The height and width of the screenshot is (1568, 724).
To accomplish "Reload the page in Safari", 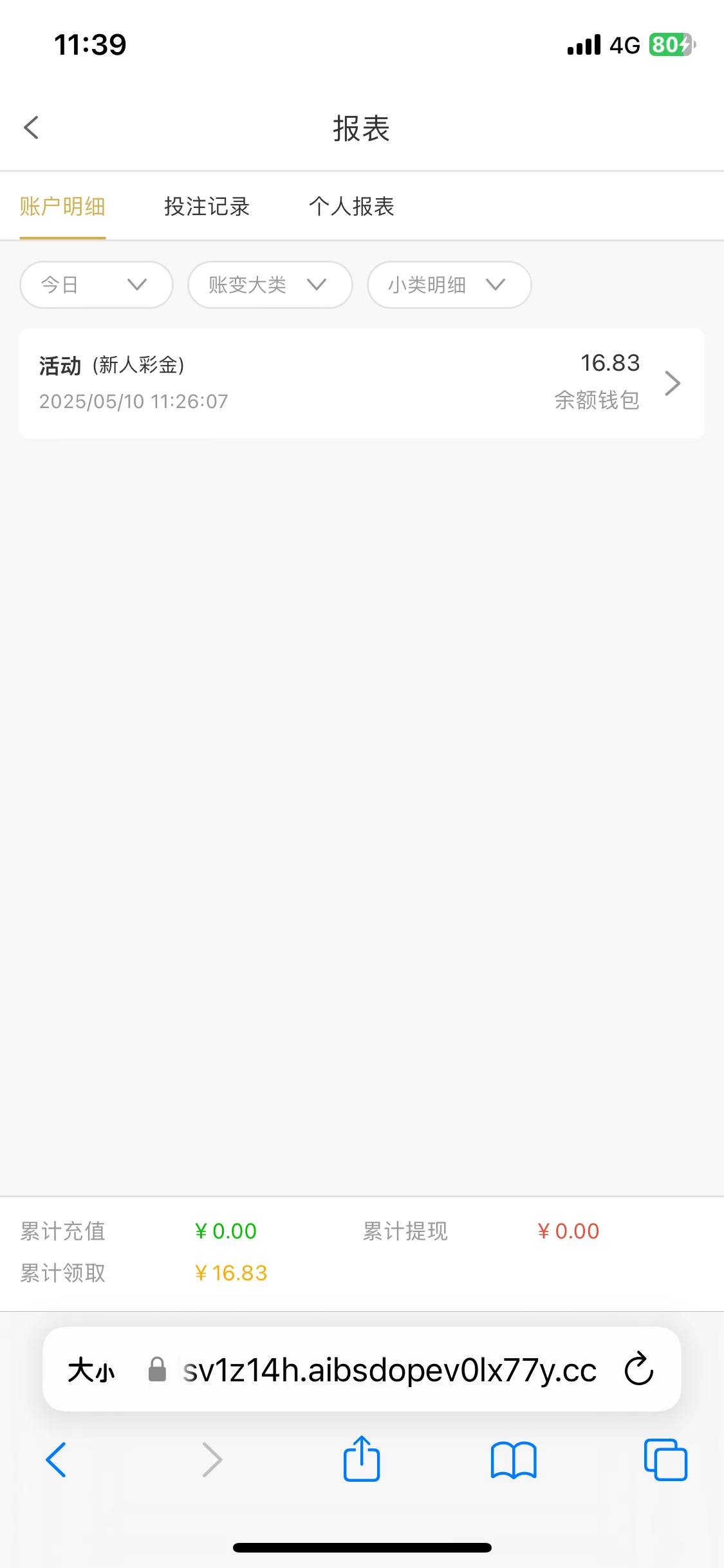I will [639, 1369].
